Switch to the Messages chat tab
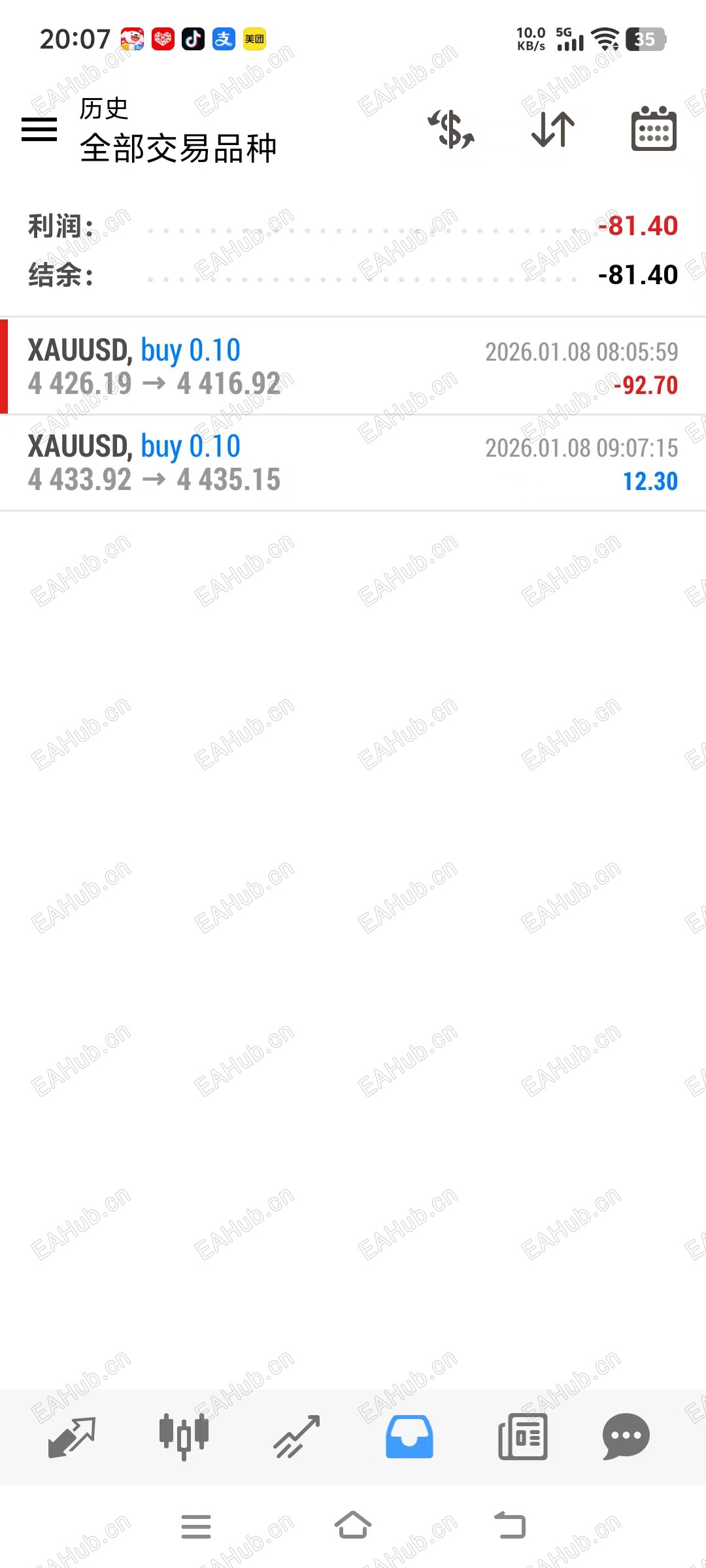This screenshot has width=706, height=1568. (x=626, y=1437)
